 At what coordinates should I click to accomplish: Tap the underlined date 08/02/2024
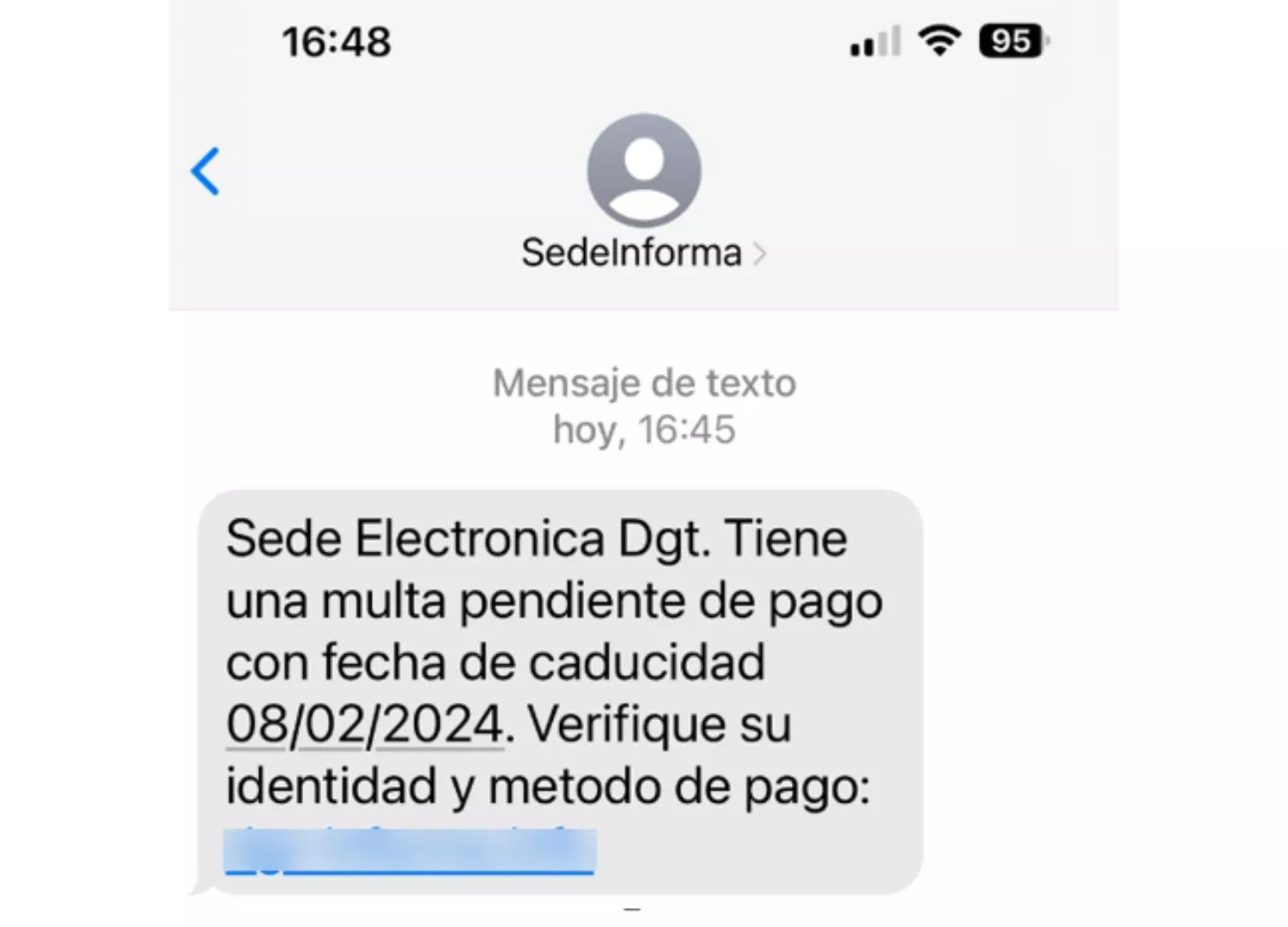(x=364, y=724)
